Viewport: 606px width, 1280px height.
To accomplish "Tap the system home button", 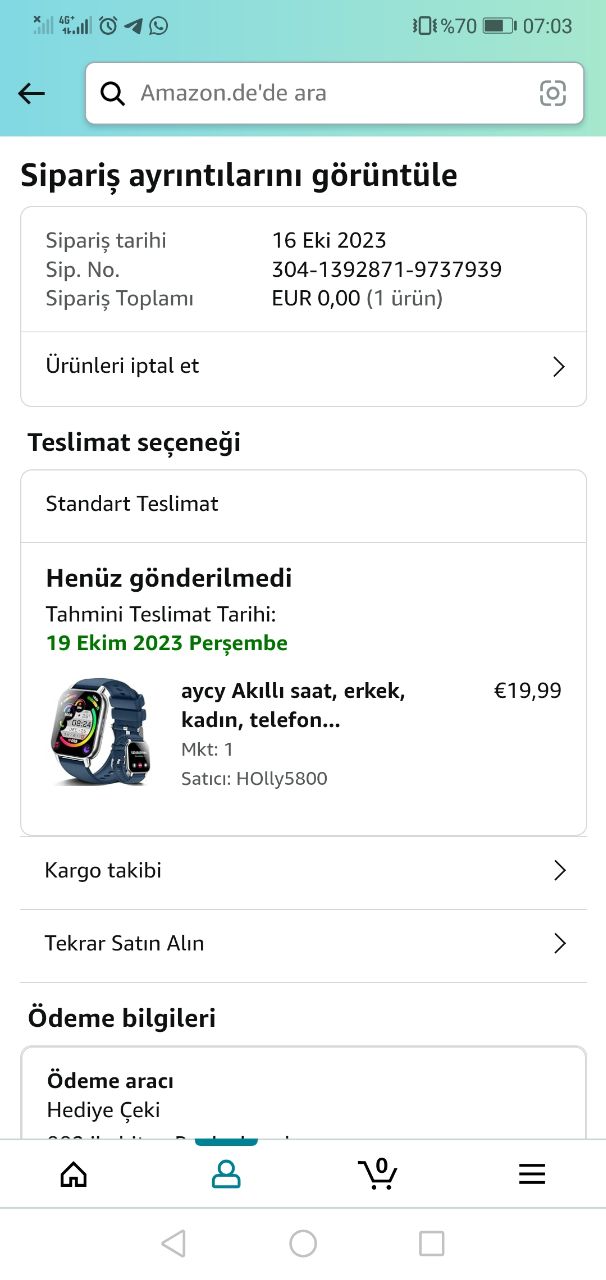I will [303, 1243].
